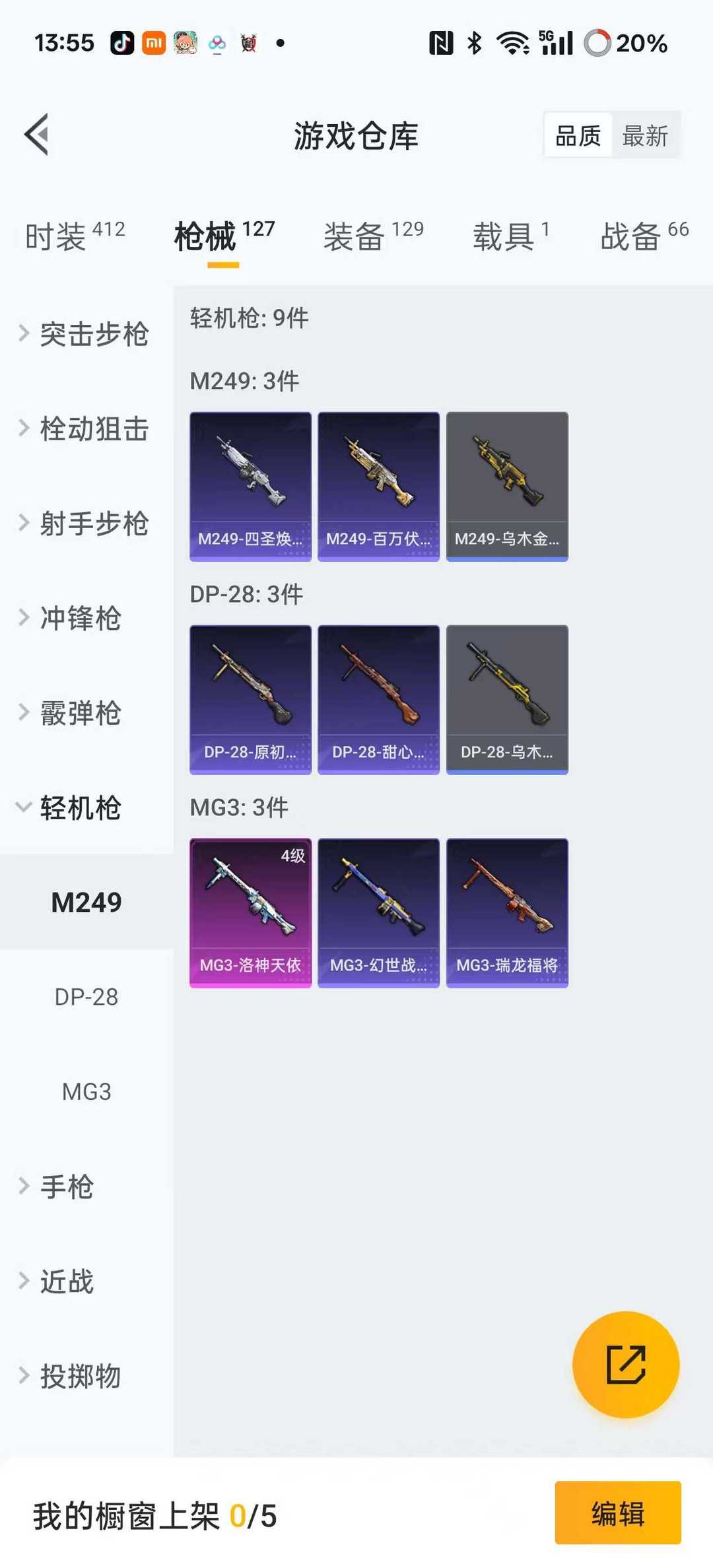
Task: Switch to the 时装 tab
Action: [x=74, y=236]
